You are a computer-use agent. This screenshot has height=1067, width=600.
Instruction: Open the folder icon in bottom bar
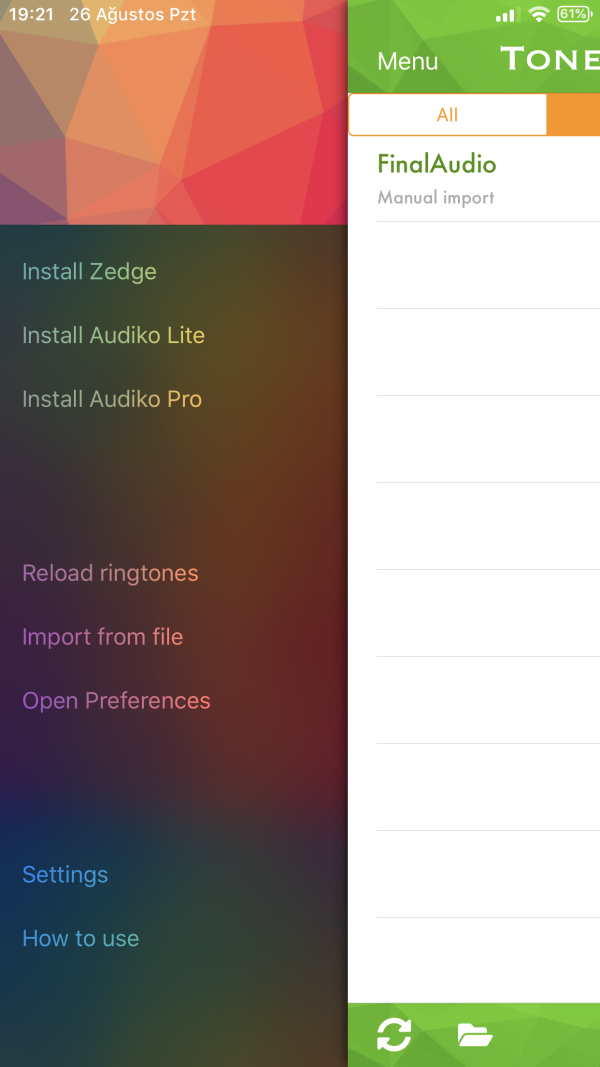tap(474, 1035)
